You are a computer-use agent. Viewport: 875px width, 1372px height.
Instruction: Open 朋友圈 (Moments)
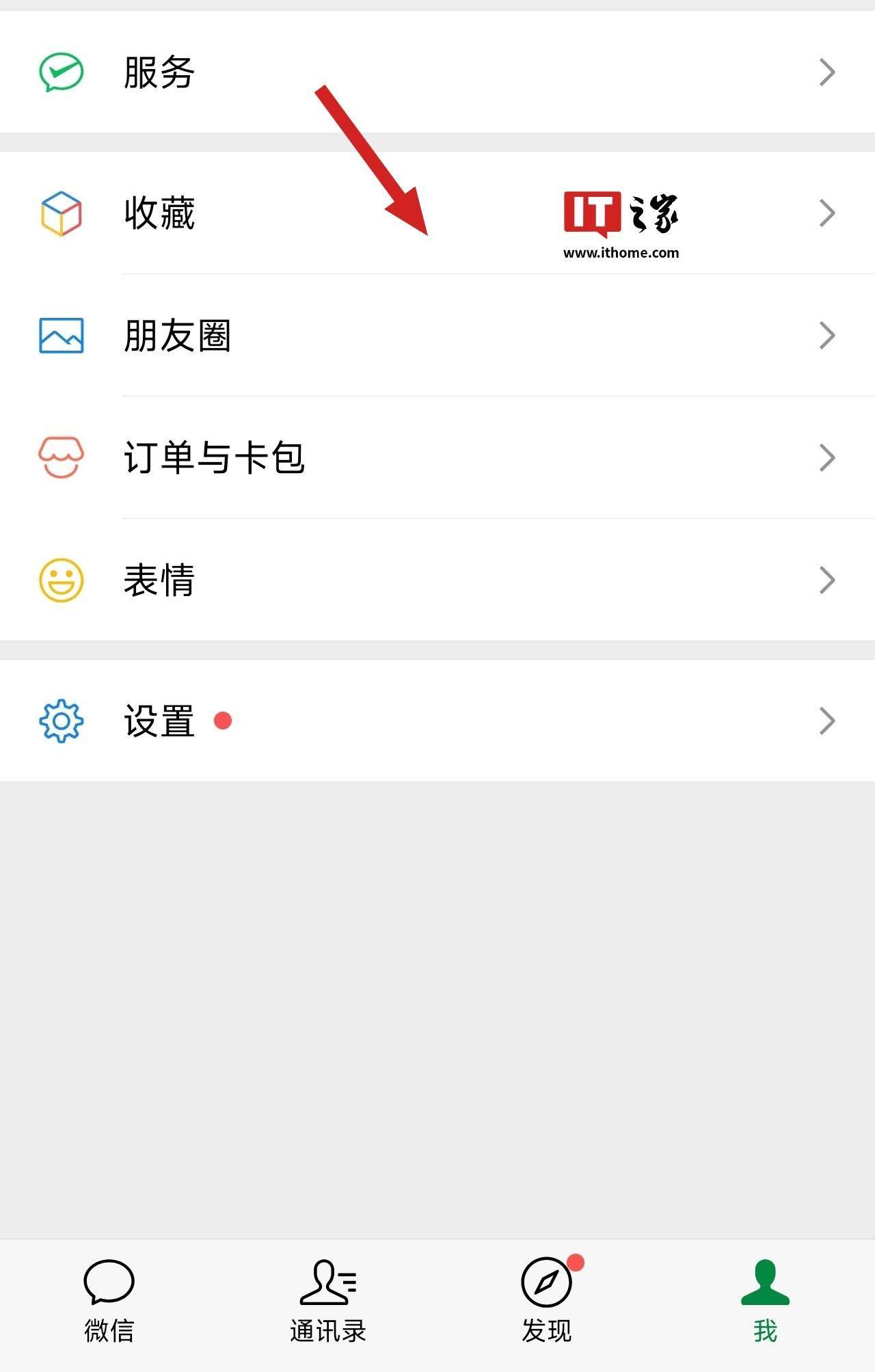[176, 336]
